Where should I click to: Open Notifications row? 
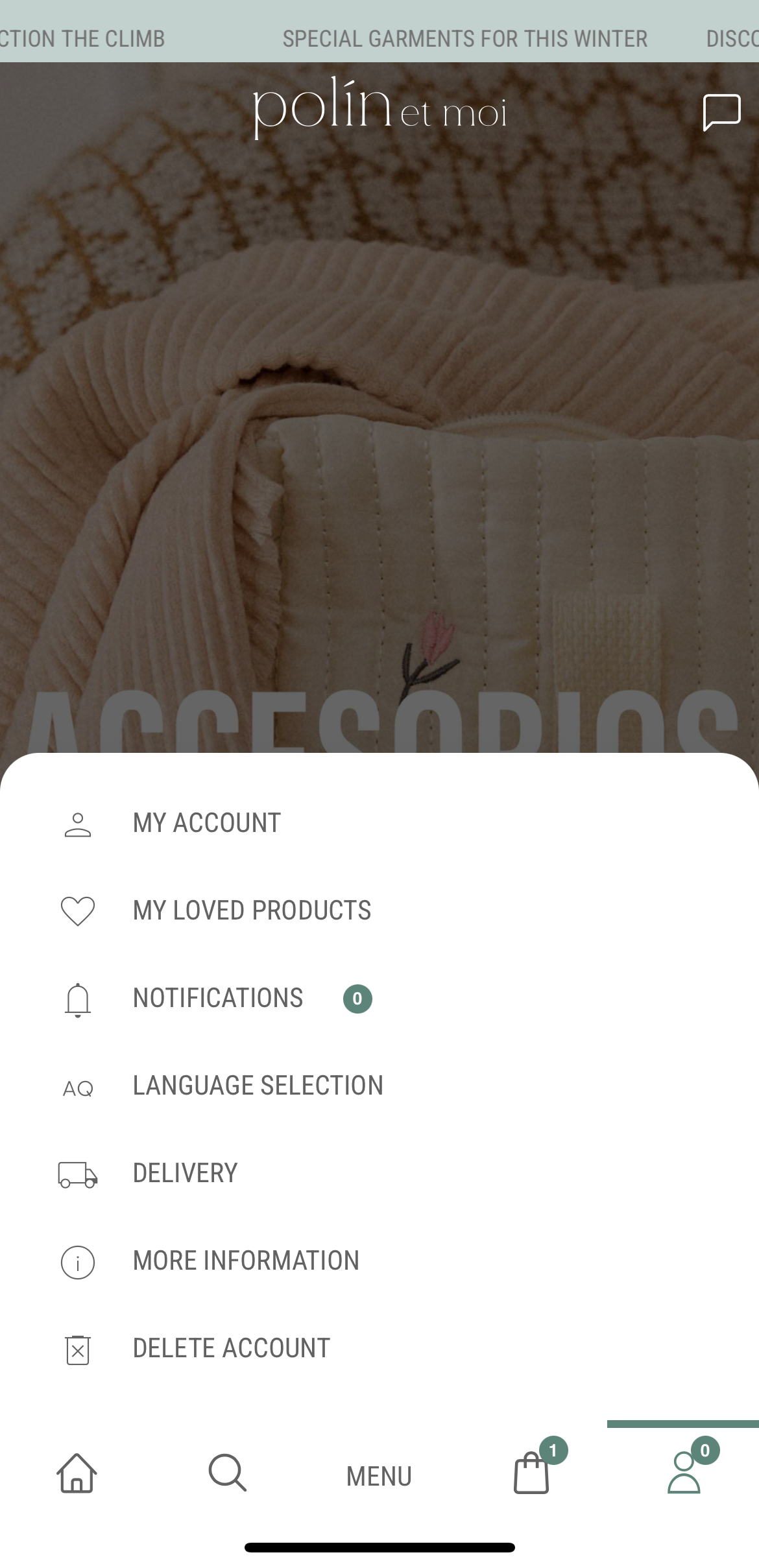point(217,998)
